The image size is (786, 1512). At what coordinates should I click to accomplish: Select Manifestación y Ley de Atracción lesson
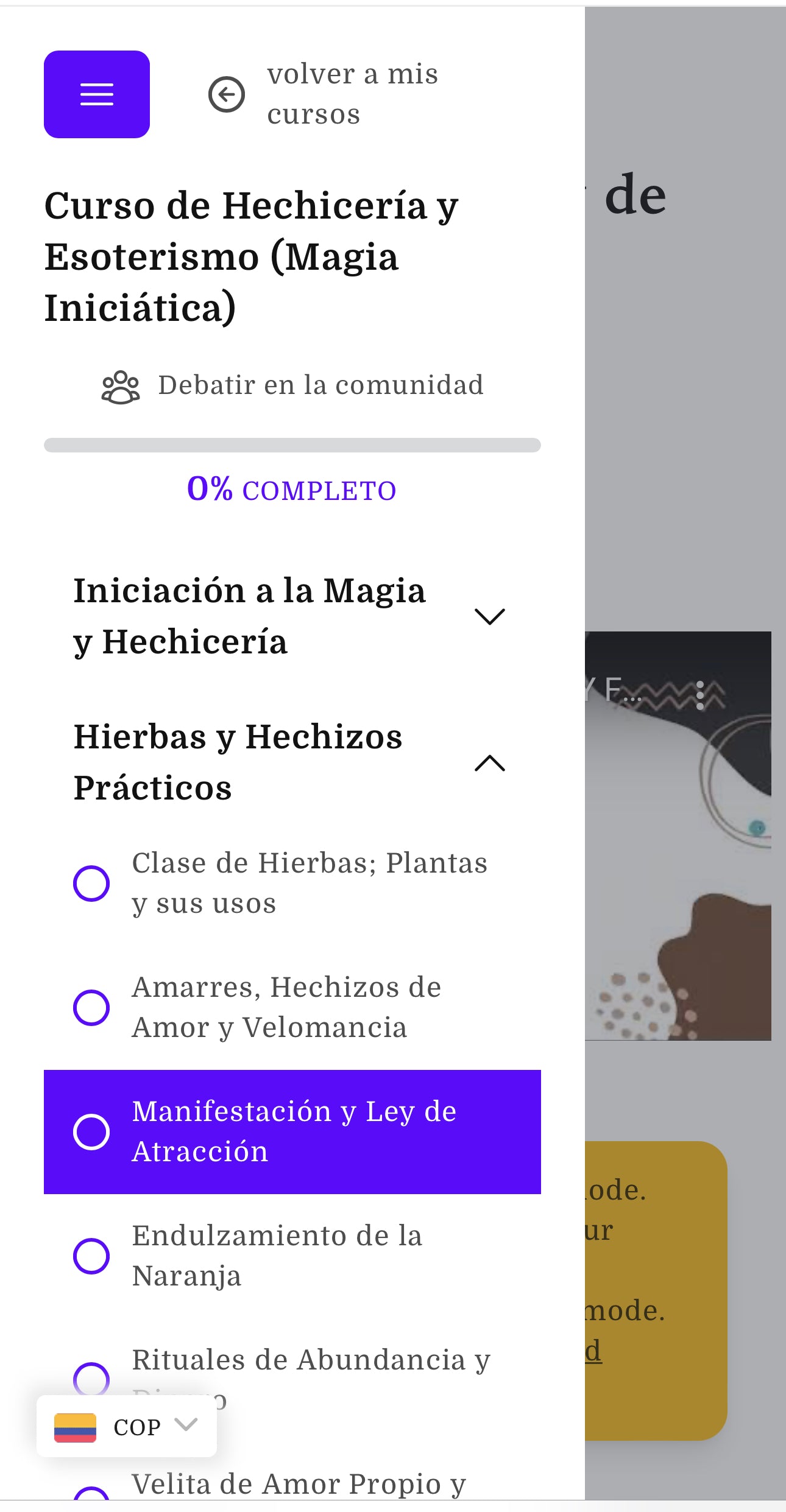coord(292,1131)
